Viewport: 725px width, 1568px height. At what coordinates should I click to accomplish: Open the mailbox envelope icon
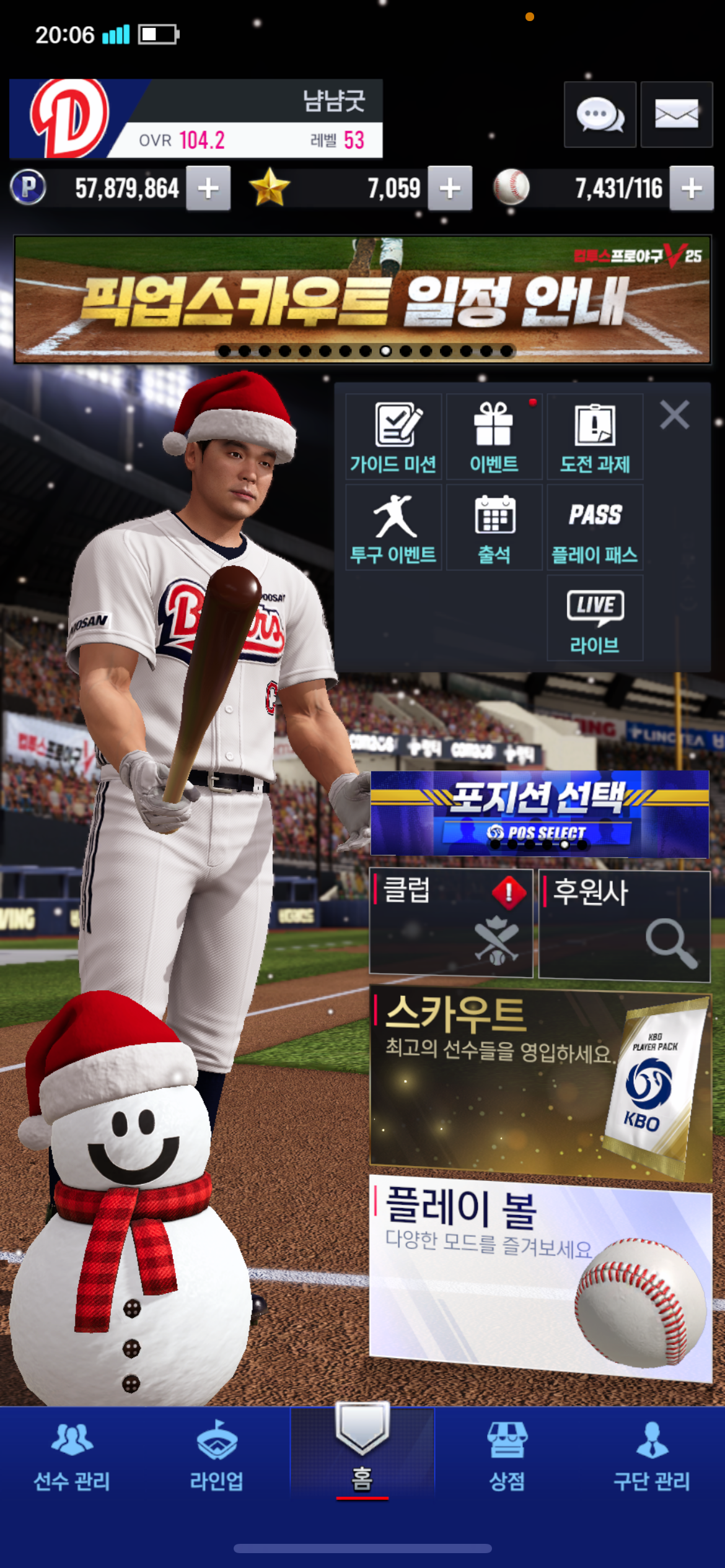[x=676, y=115]
